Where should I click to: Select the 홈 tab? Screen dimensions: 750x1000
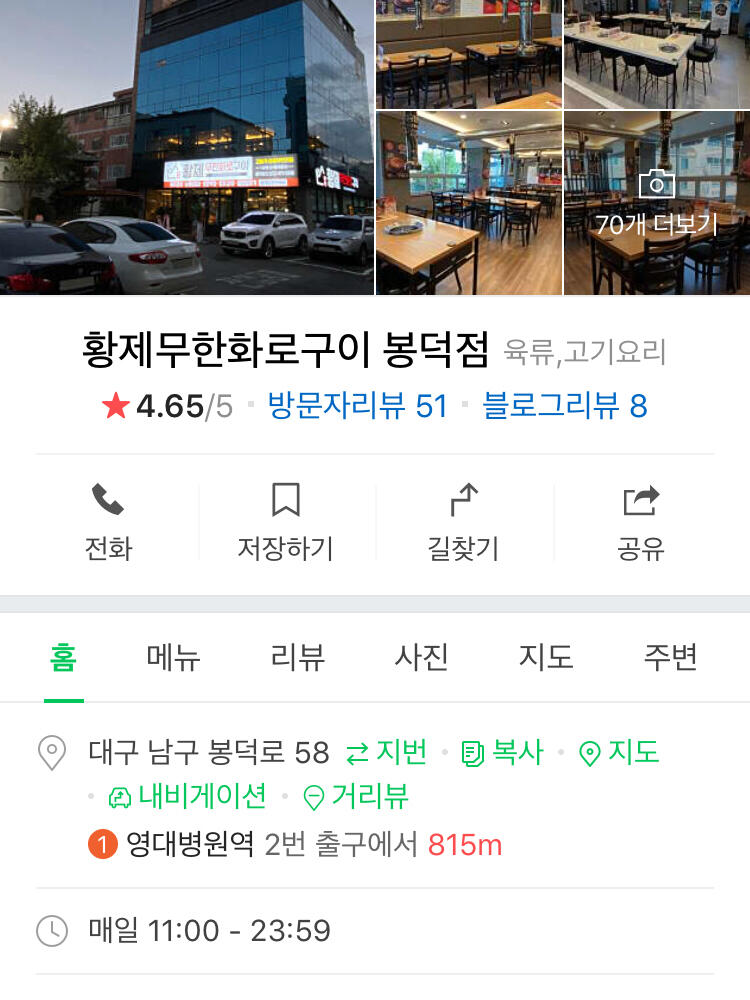[x=63, y=657]
